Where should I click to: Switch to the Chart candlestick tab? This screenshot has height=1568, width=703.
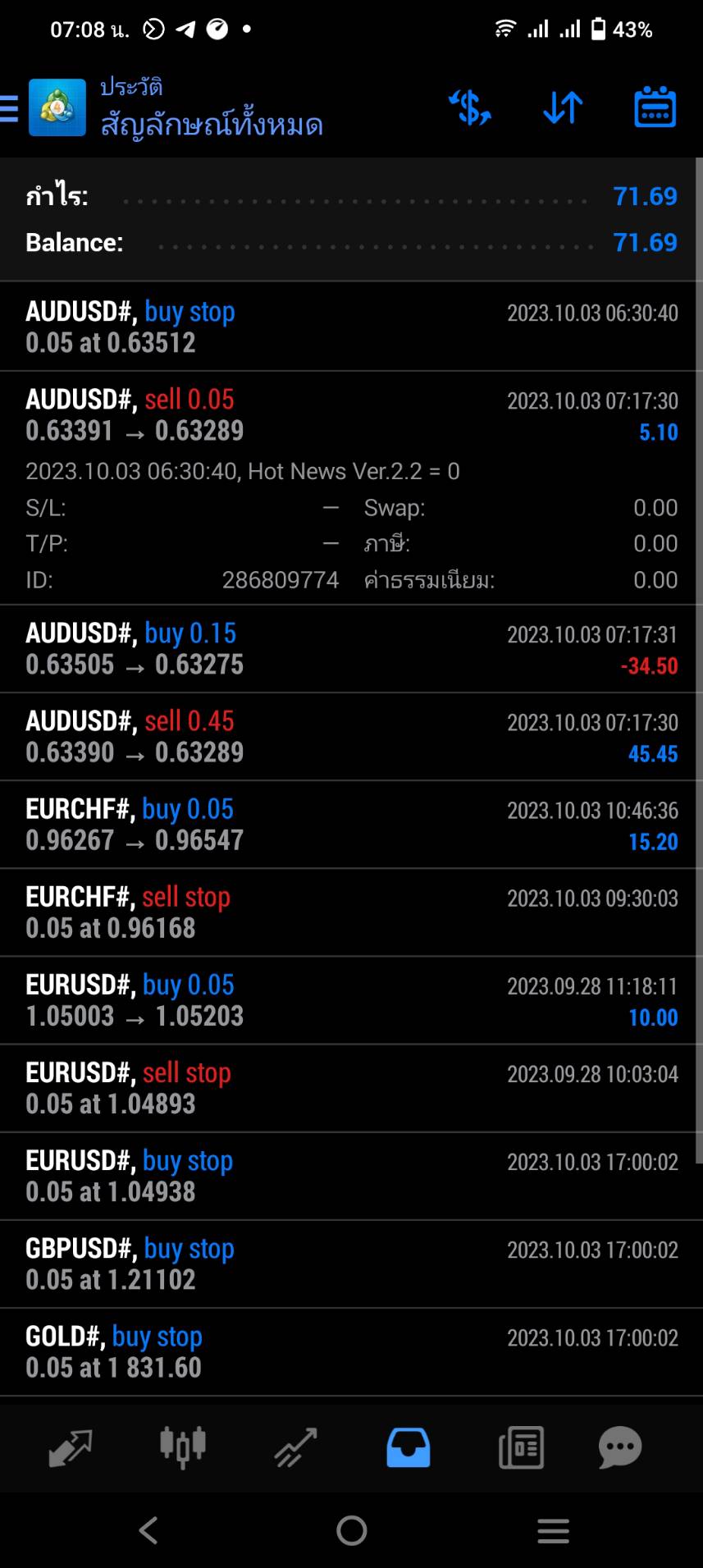click(x=182, y=1448)
